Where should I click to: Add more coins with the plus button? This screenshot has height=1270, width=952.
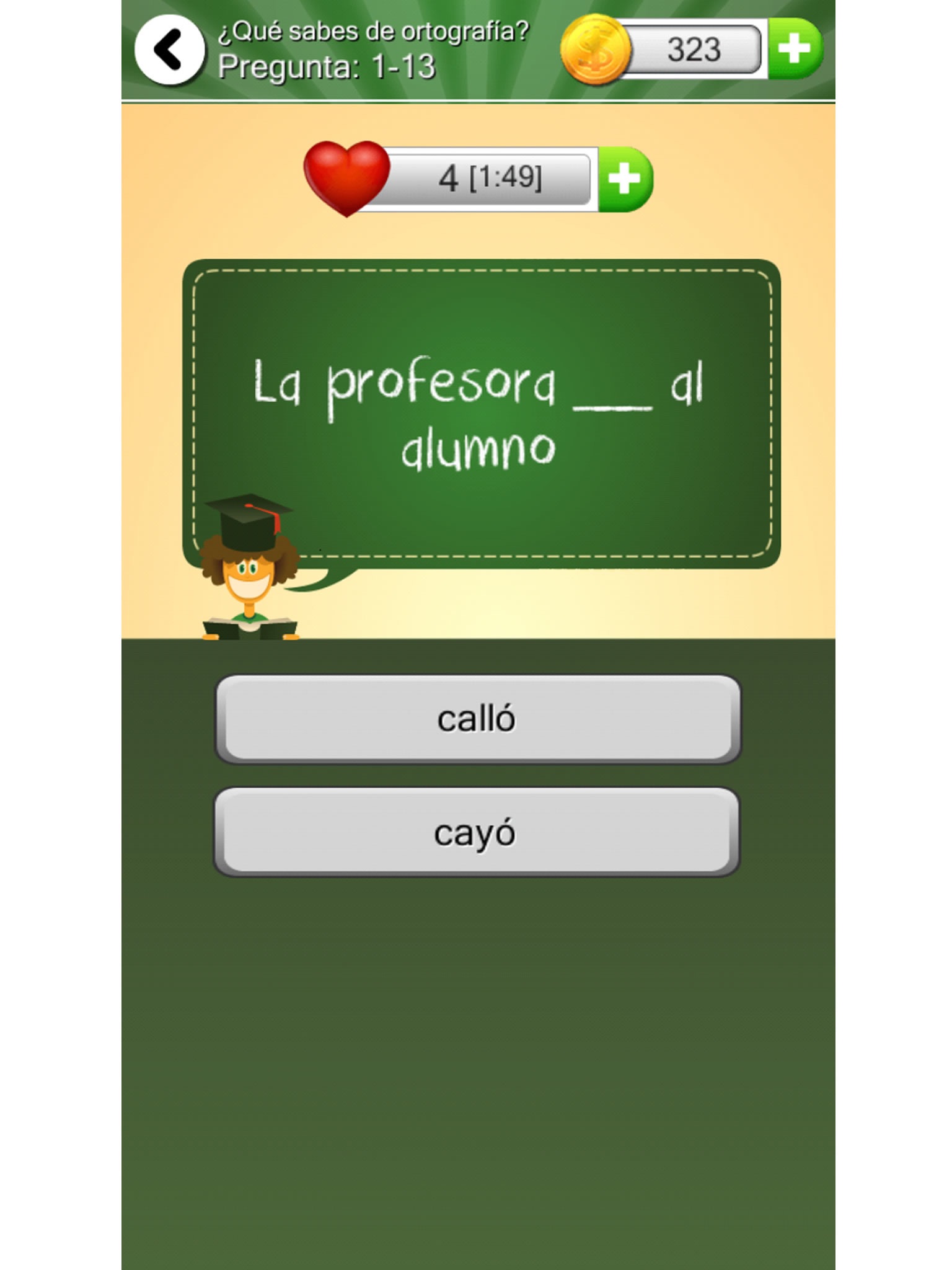click(795, 48)
